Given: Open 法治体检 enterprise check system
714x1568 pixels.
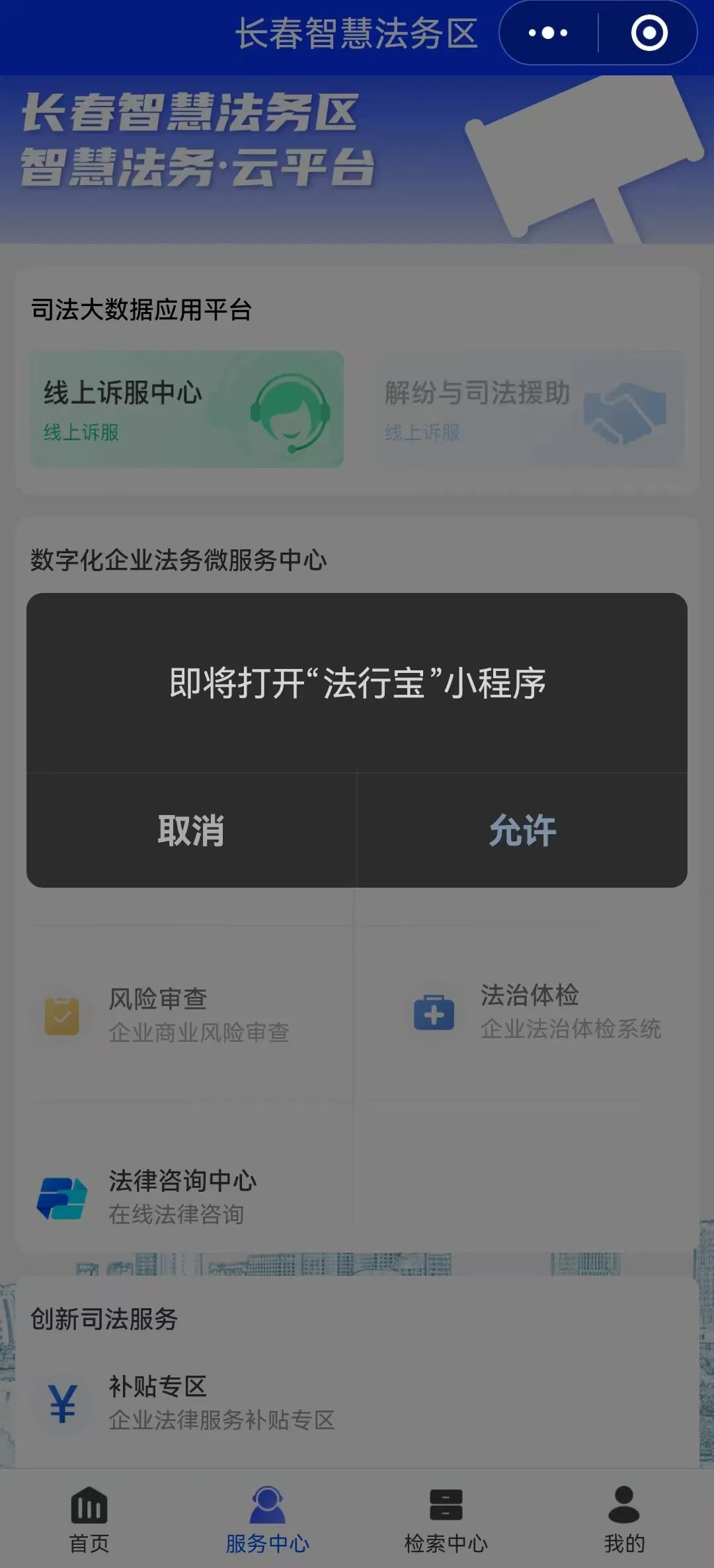Looking at the screenshot, I should pyautogui.click(x=537, y=1011).
